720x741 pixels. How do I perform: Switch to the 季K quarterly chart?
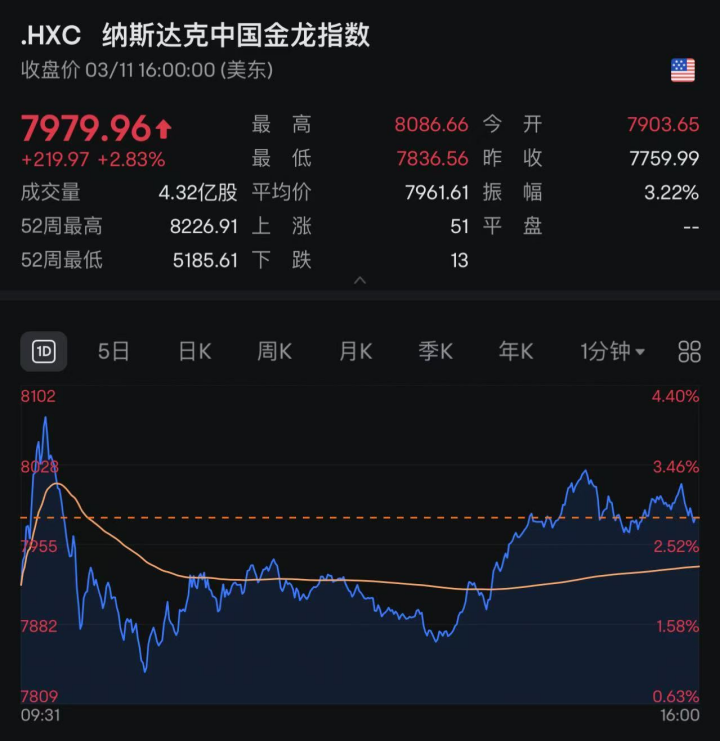click(436, 351)
